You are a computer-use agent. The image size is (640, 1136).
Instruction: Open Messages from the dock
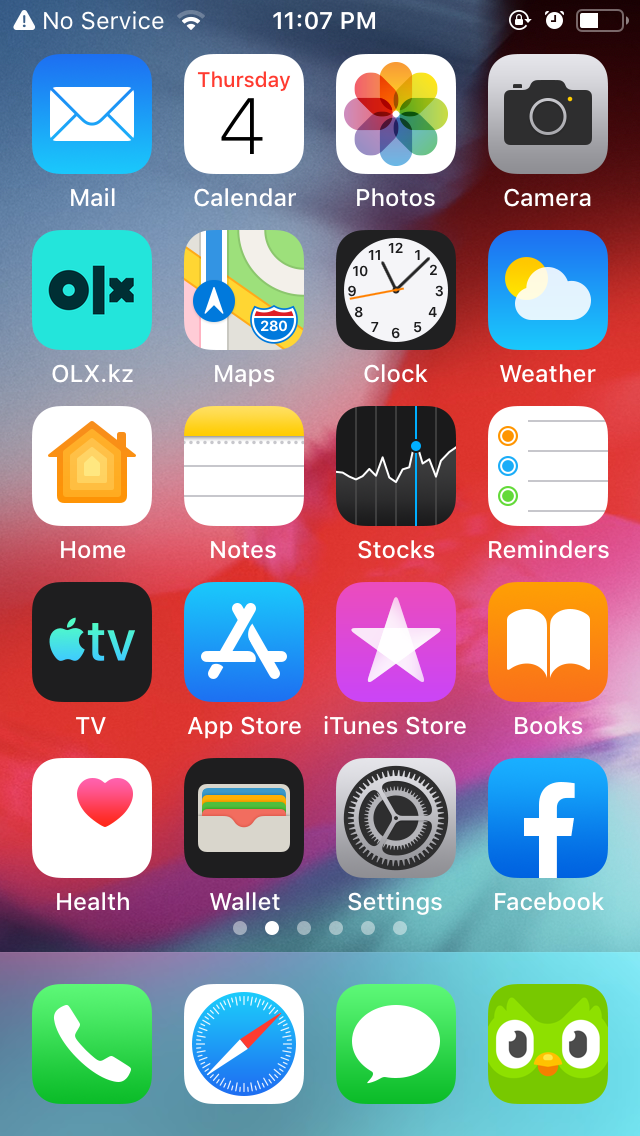396,1044
